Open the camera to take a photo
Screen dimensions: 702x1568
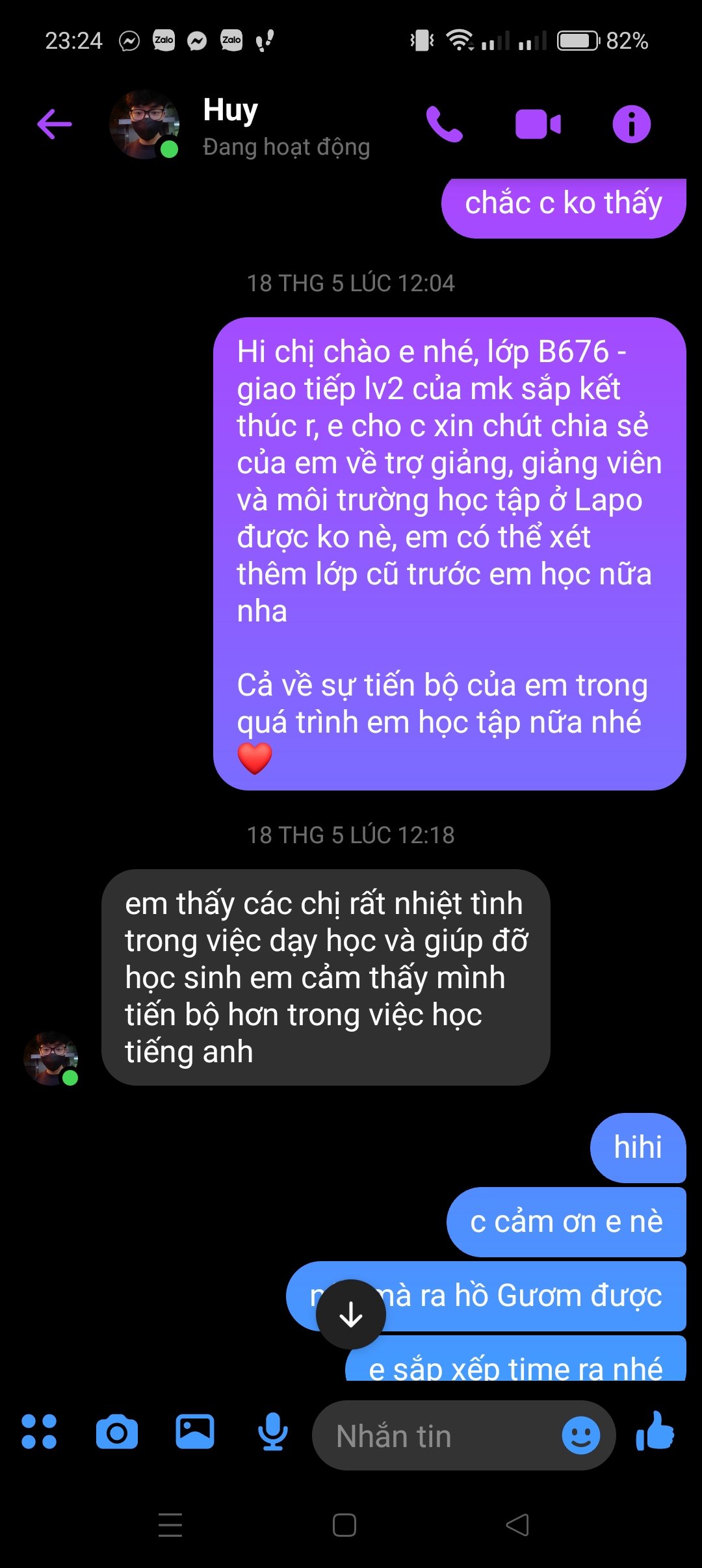click(x=117, y=1431)
